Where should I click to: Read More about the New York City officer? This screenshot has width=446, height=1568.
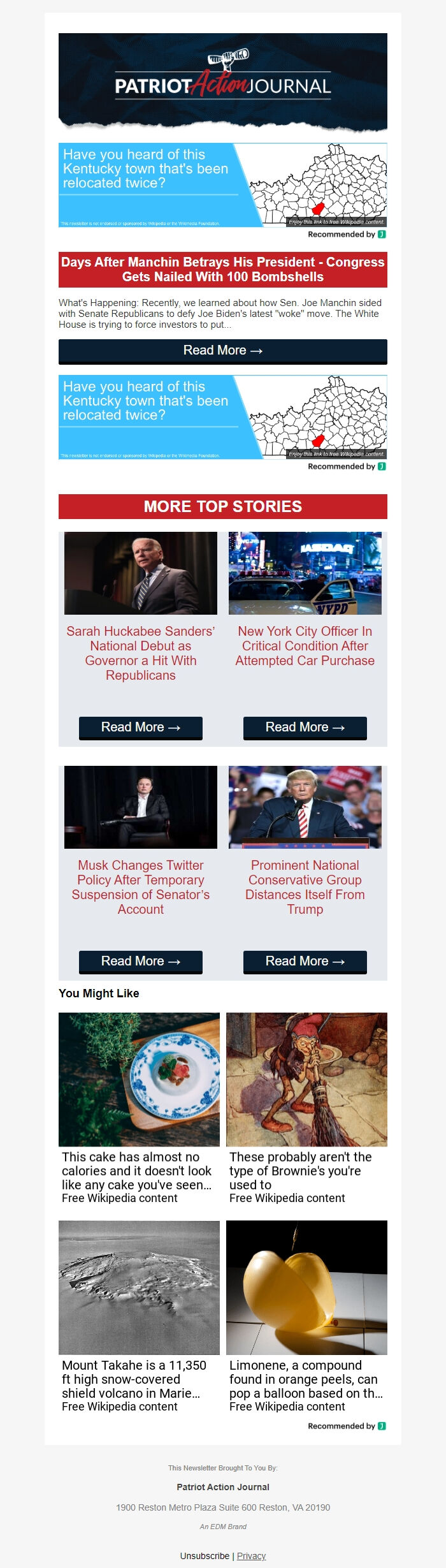pos(305,727)
